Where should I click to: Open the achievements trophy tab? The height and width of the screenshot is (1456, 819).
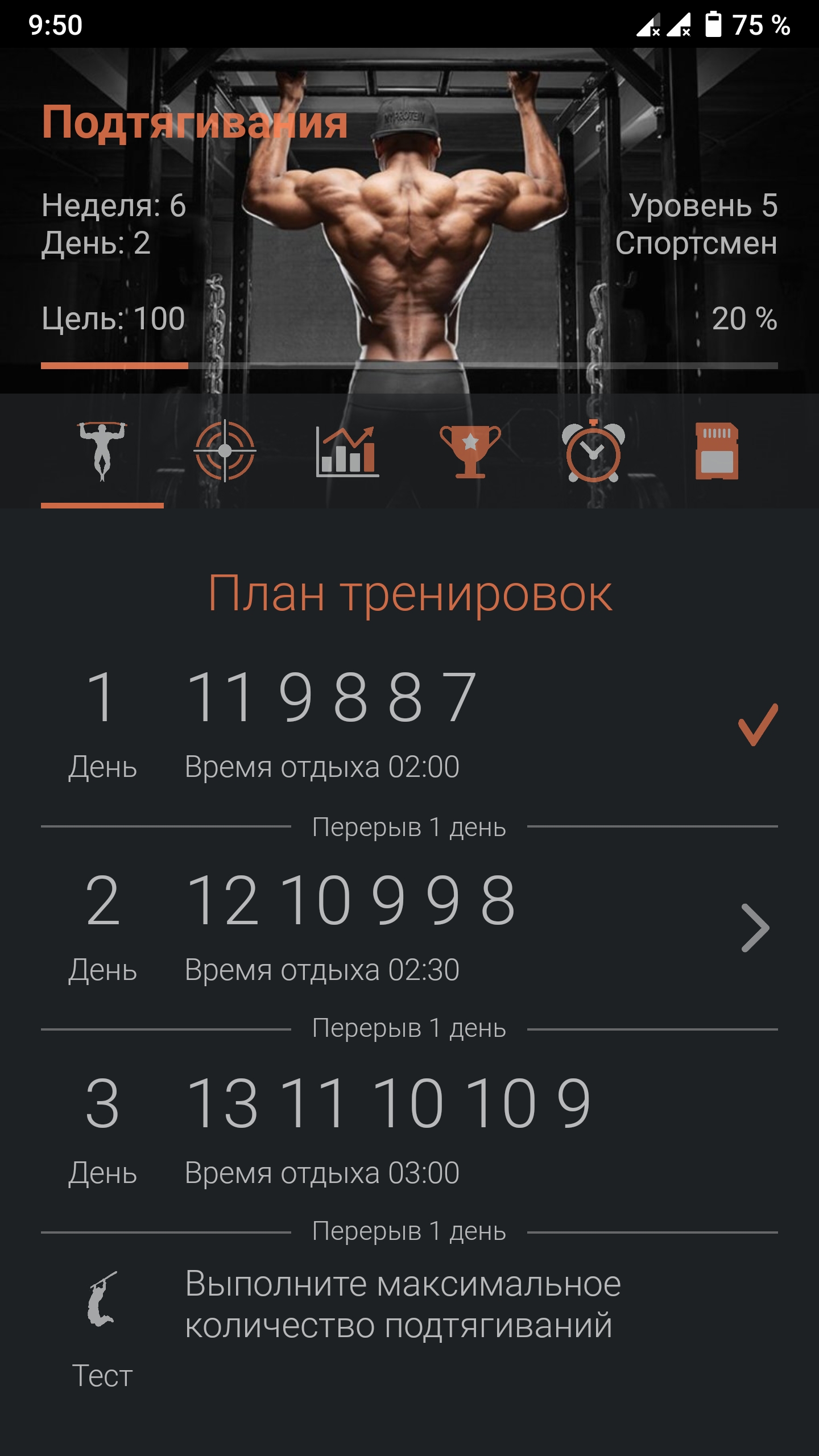[x=470, y=451]
